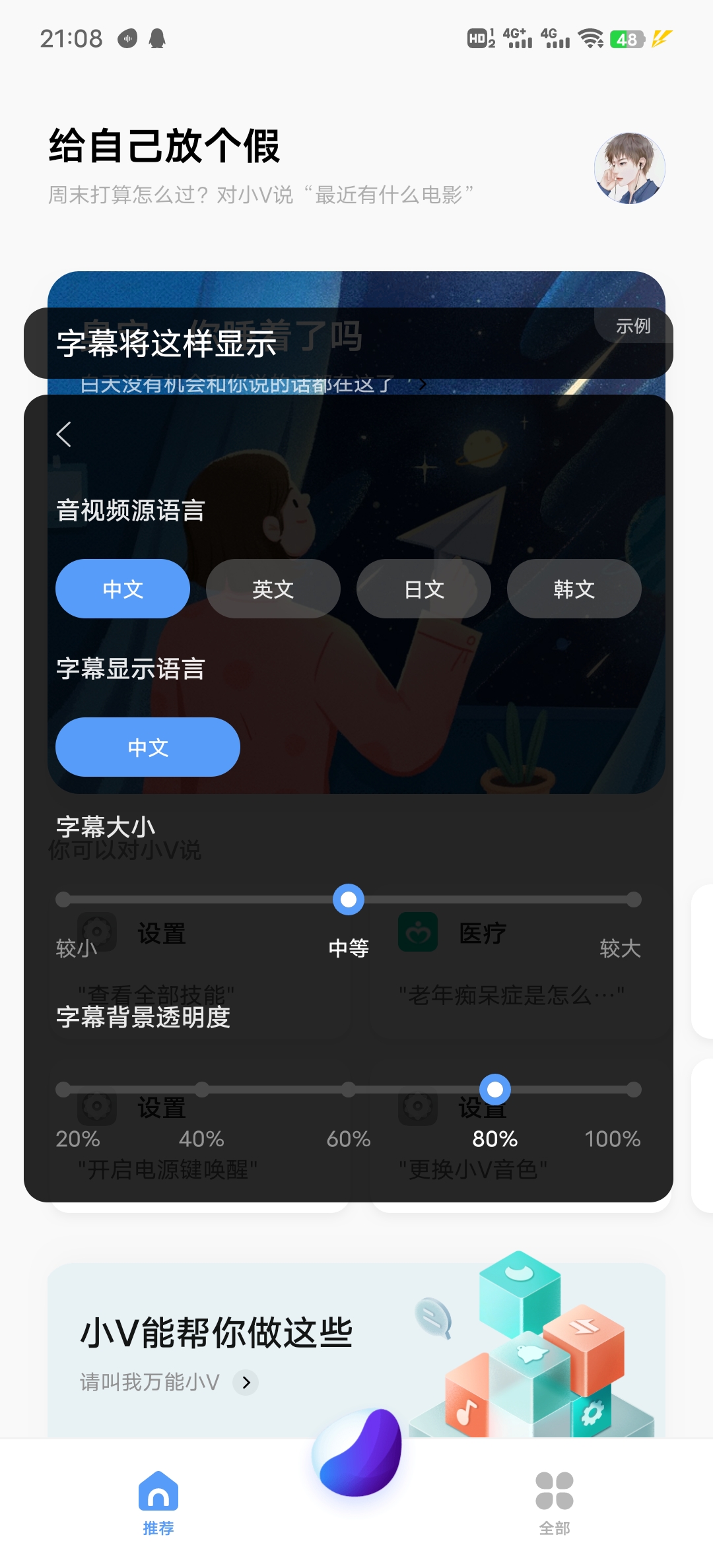This screenshot has width=713, height=1568.
Task: Set subtitle background transparency to 60%
Action: [349, 1090]
